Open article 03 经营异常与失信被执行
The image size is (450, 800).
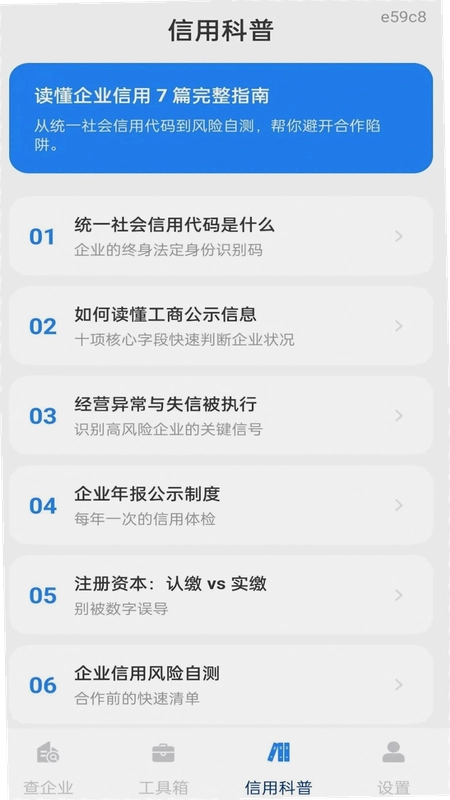click(221, 415)
